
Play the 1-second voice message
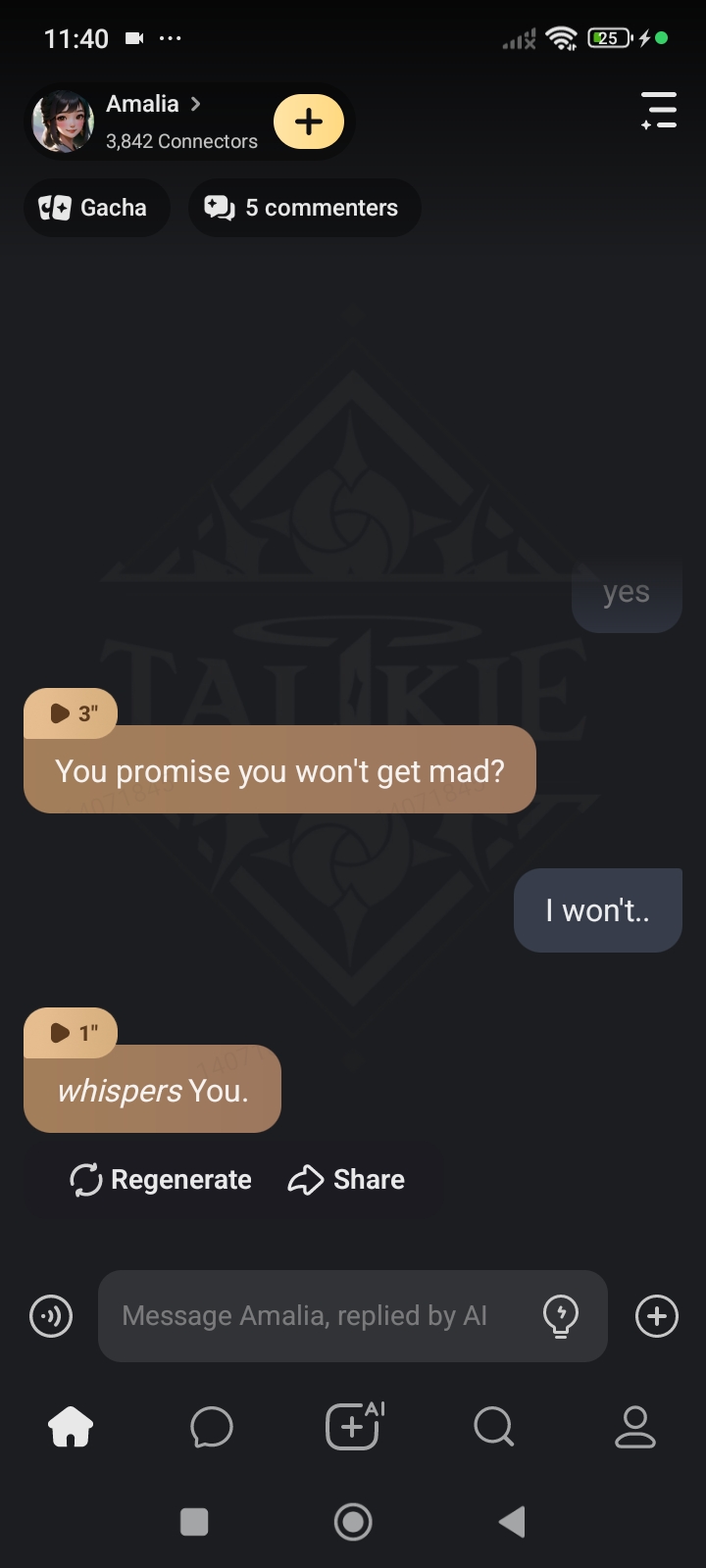[x=71, y=1032]
